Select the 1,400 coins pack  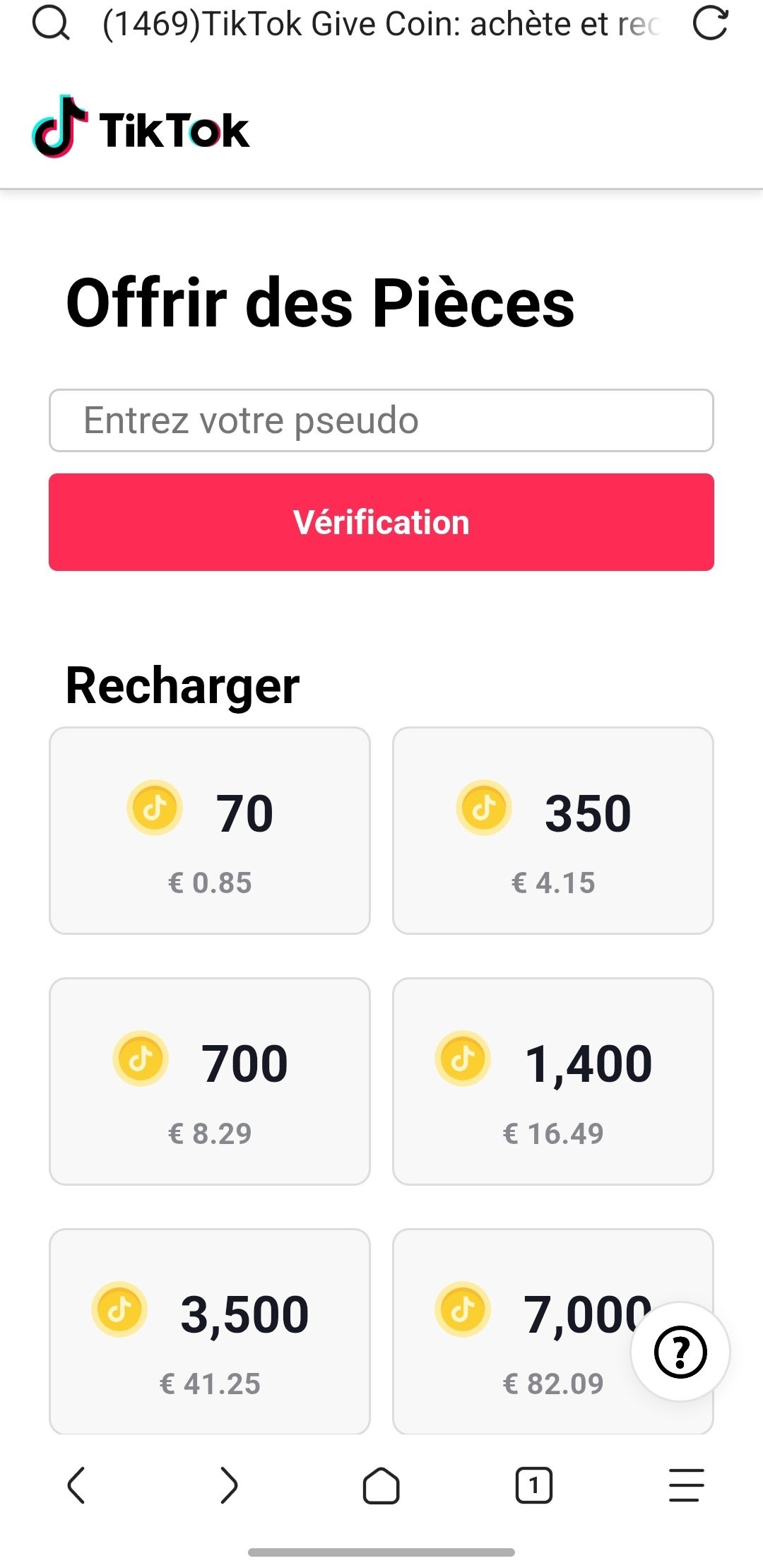pos(553,1081)
